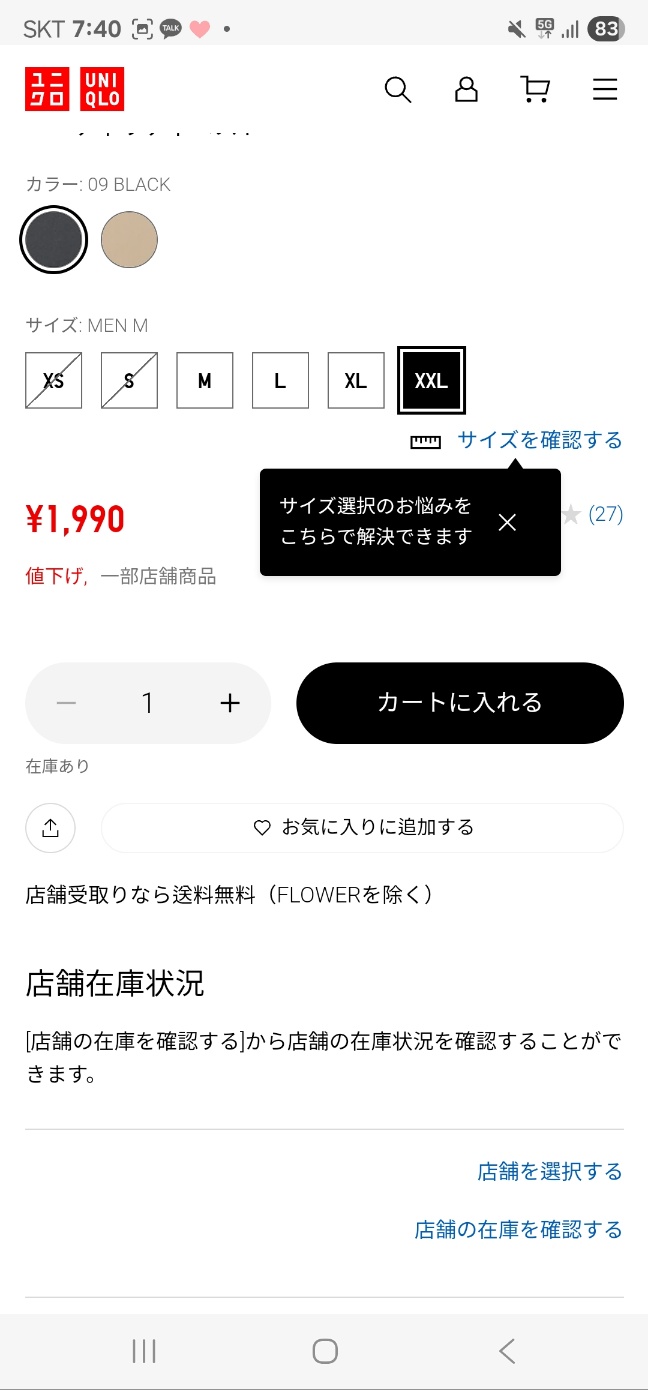Share this product
The width and height of the screenshot is (648, 1390).
click(51, 828)
